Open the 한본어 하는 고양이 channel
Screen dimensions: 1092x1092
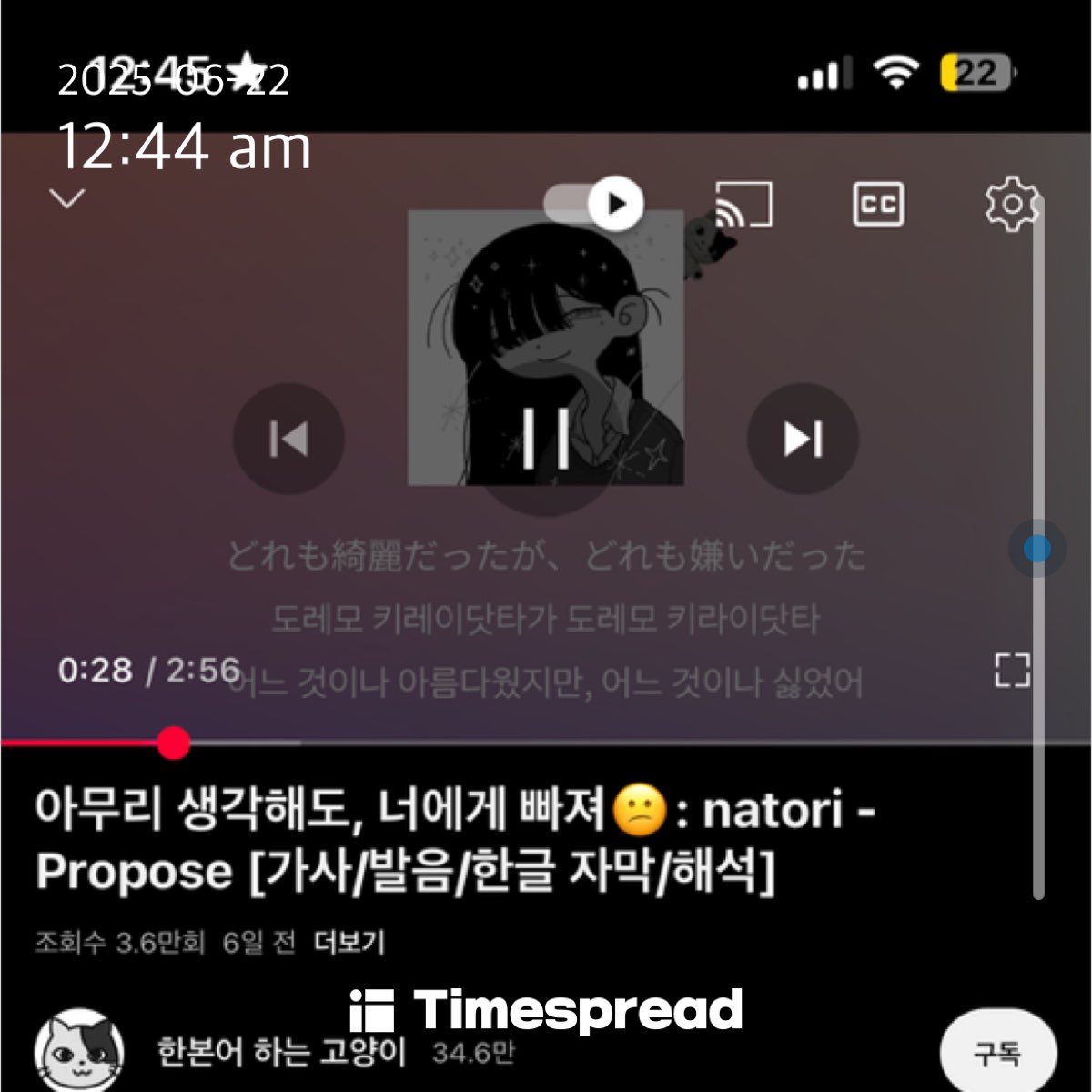pyautogui.click(x=281, y=1052)
